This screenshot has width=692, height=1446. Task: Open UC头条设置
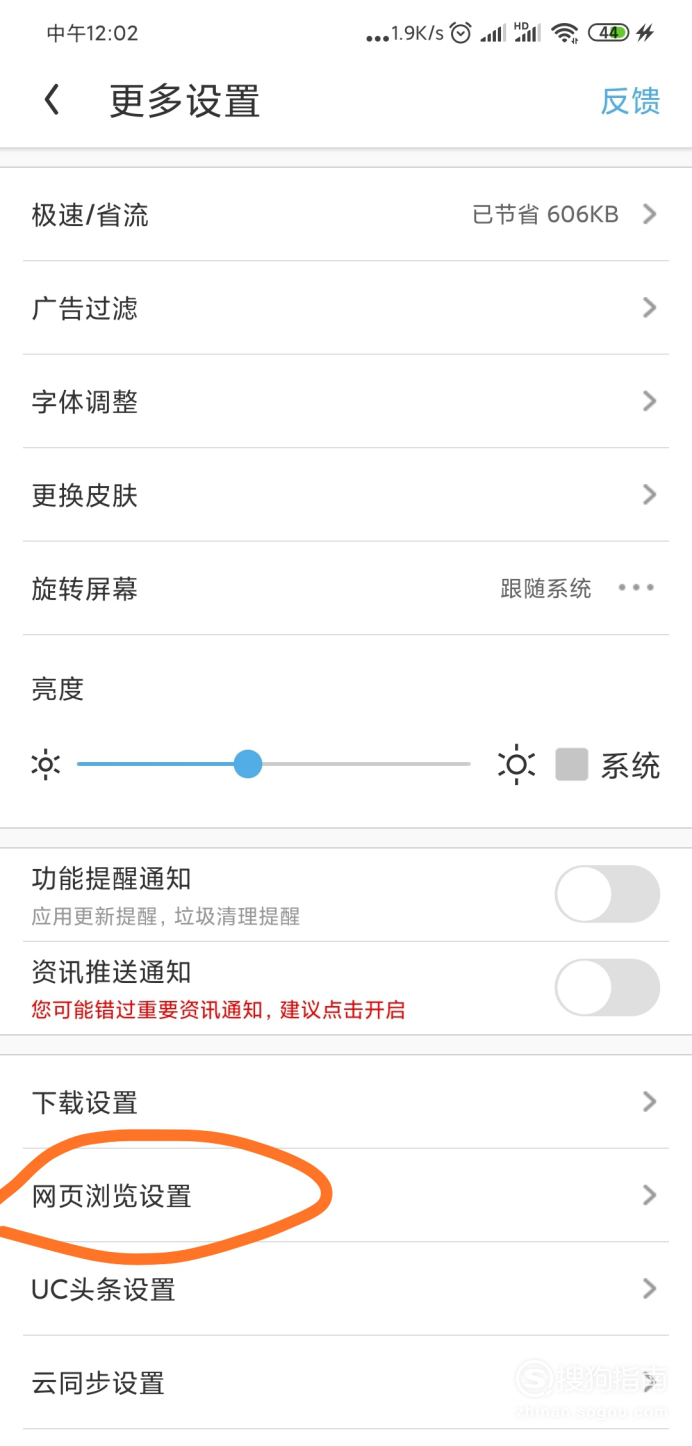coord(346,1289)
